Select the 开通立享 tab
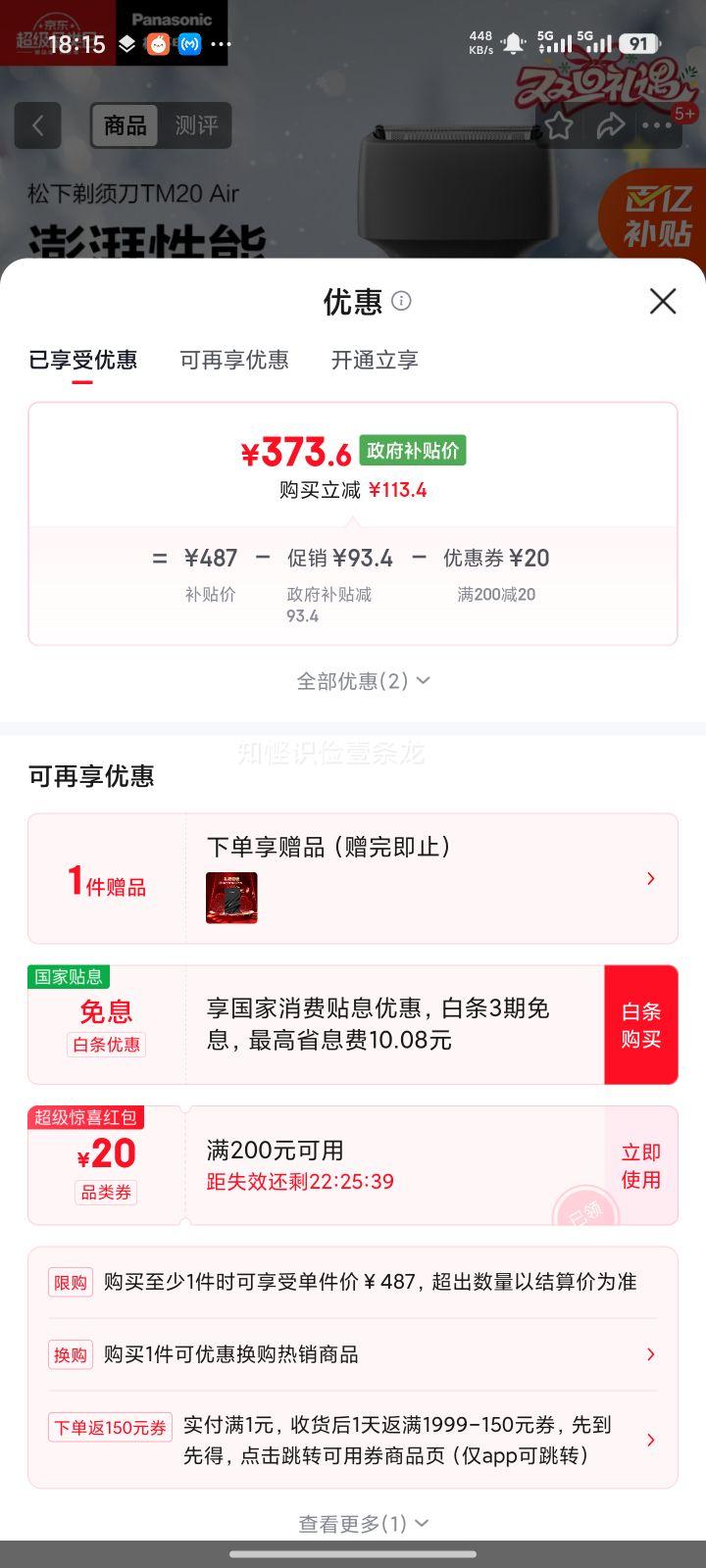The image size is (706, 1568). pyautogui.click(x=374, y=360)
